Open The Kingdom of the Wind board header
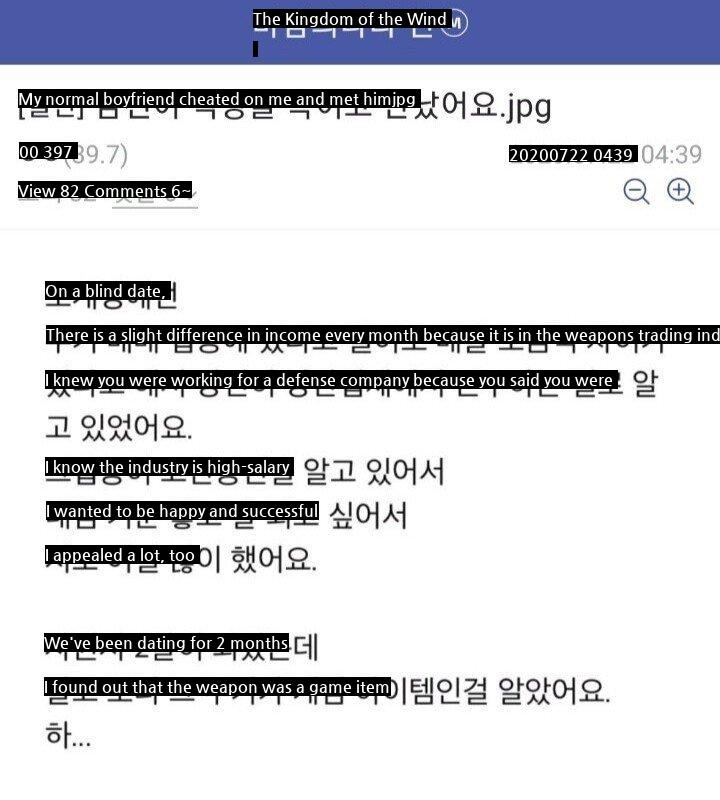This screenshot has width=720, height=800. click(350, 21)
